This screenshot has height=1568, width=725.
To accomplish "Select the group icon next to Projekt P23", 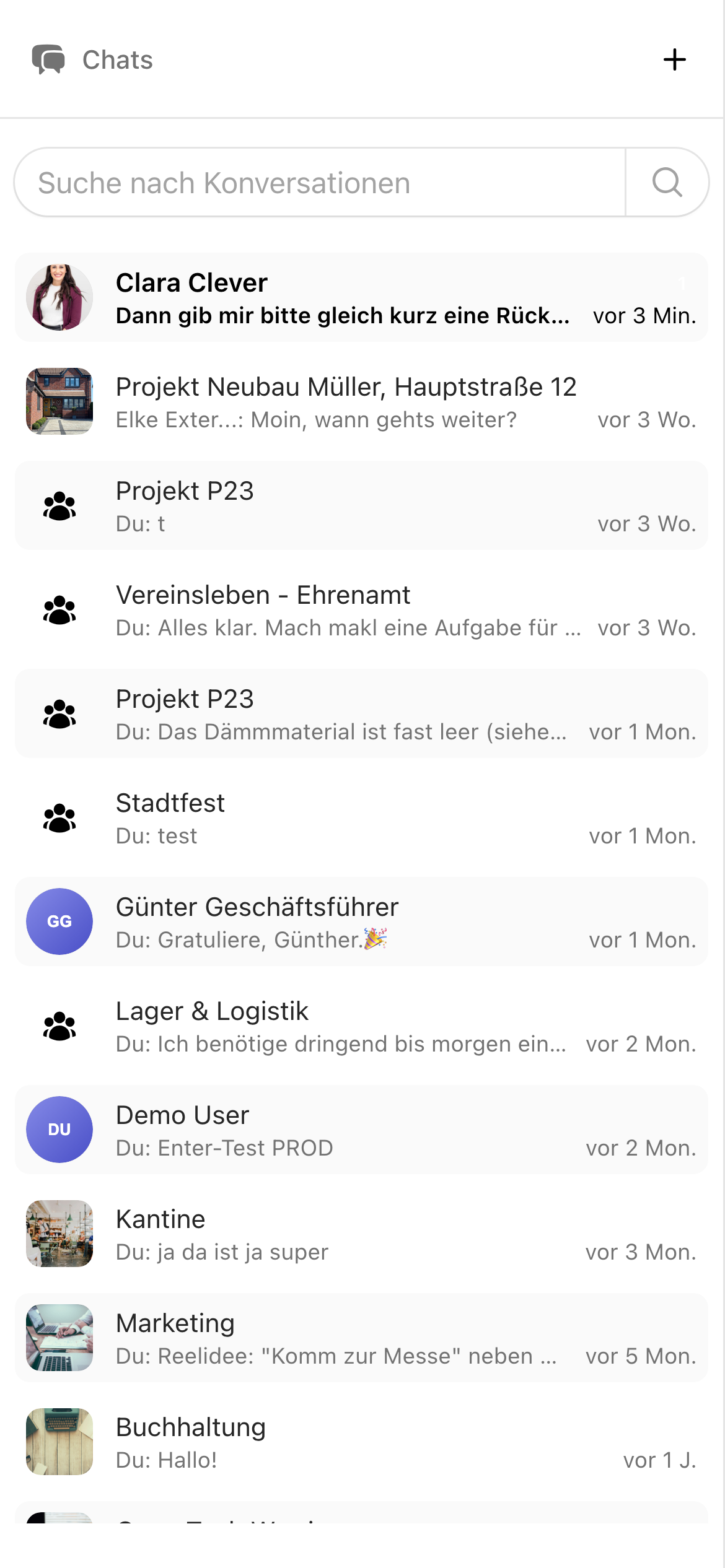I will click(59, 505).
